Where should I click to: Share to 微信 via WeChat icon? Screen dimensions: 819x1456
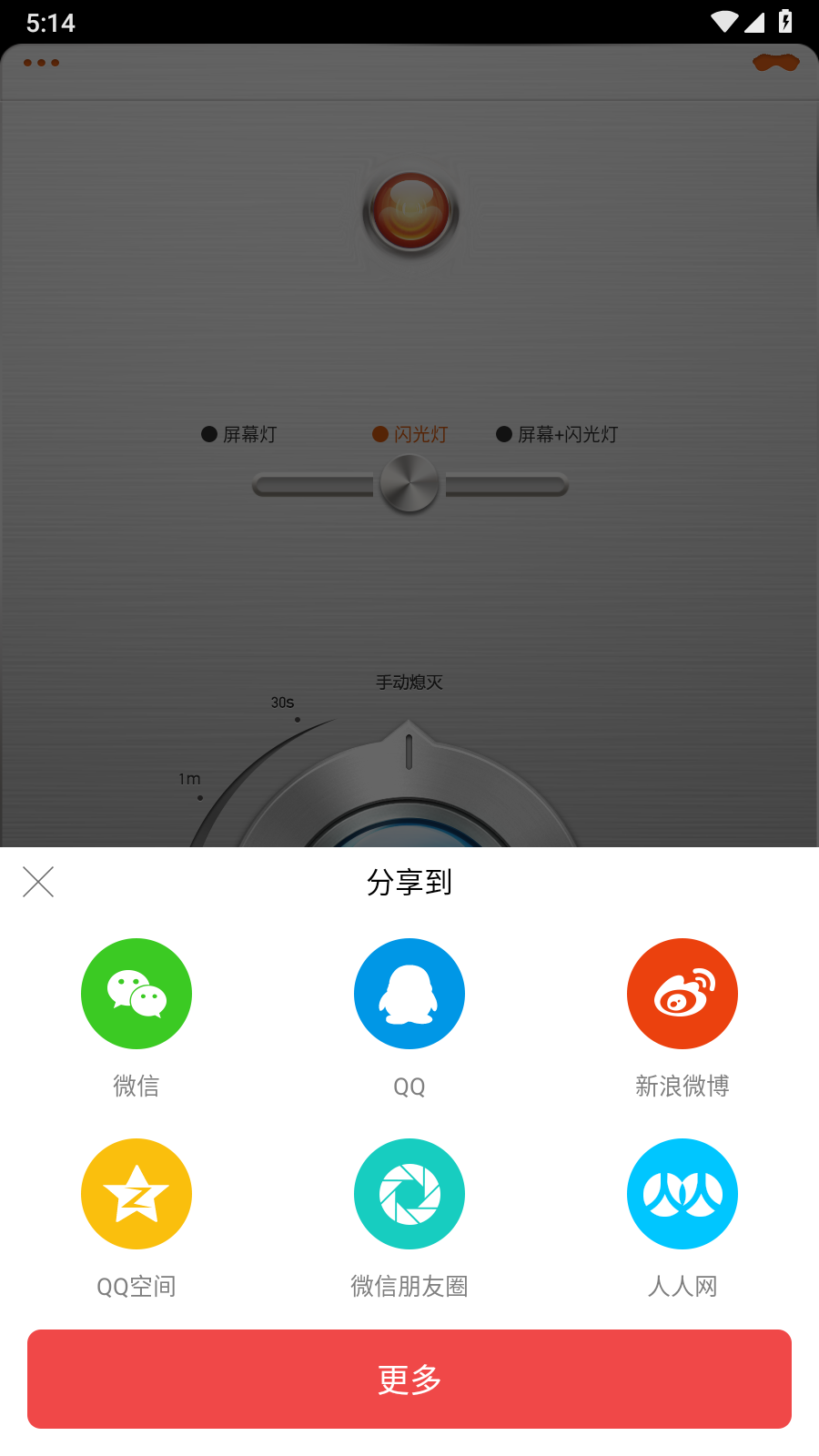136,993
